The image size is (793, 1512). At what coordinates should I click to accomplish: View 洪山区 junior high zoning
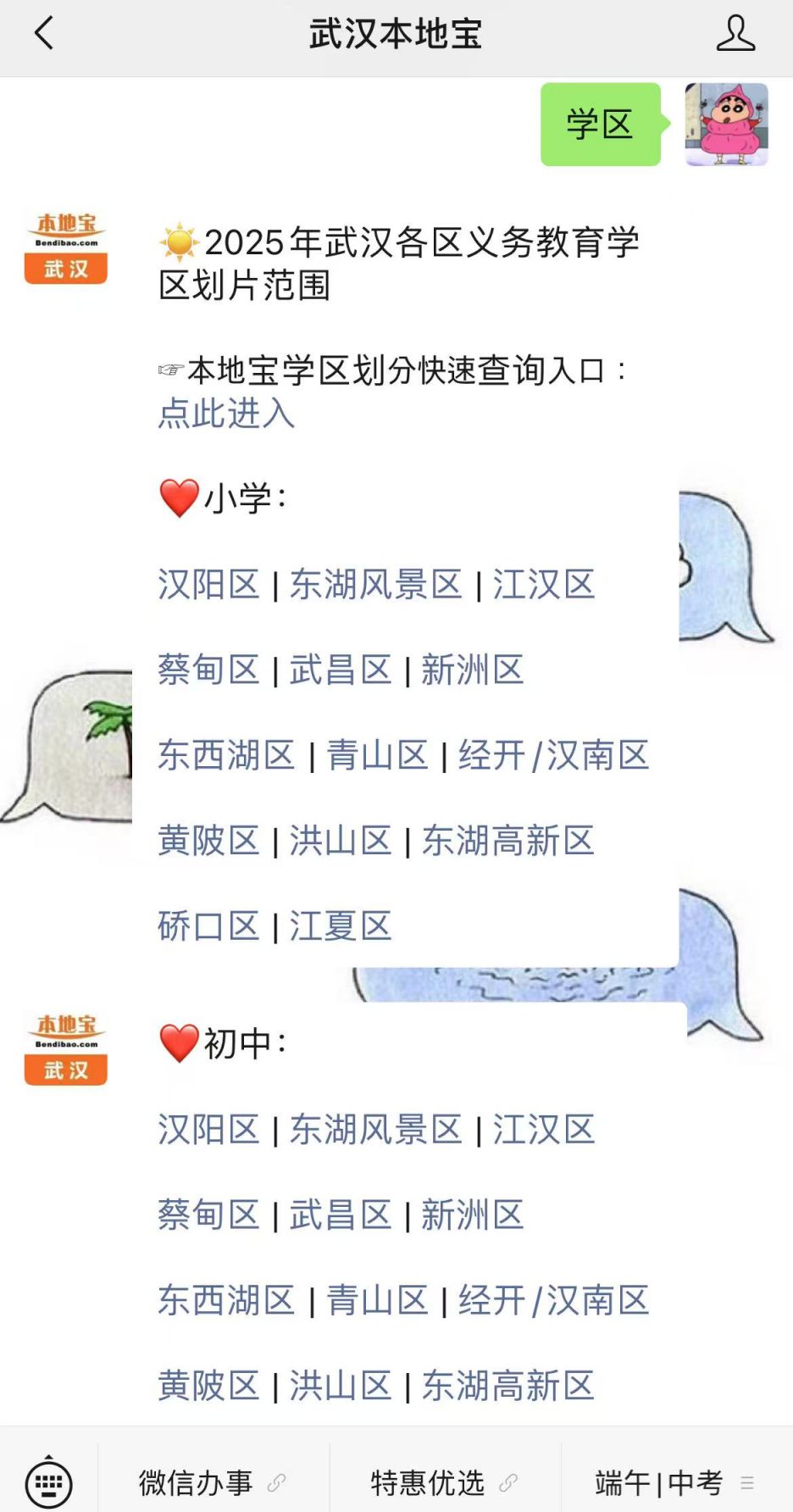[341, 1387]
